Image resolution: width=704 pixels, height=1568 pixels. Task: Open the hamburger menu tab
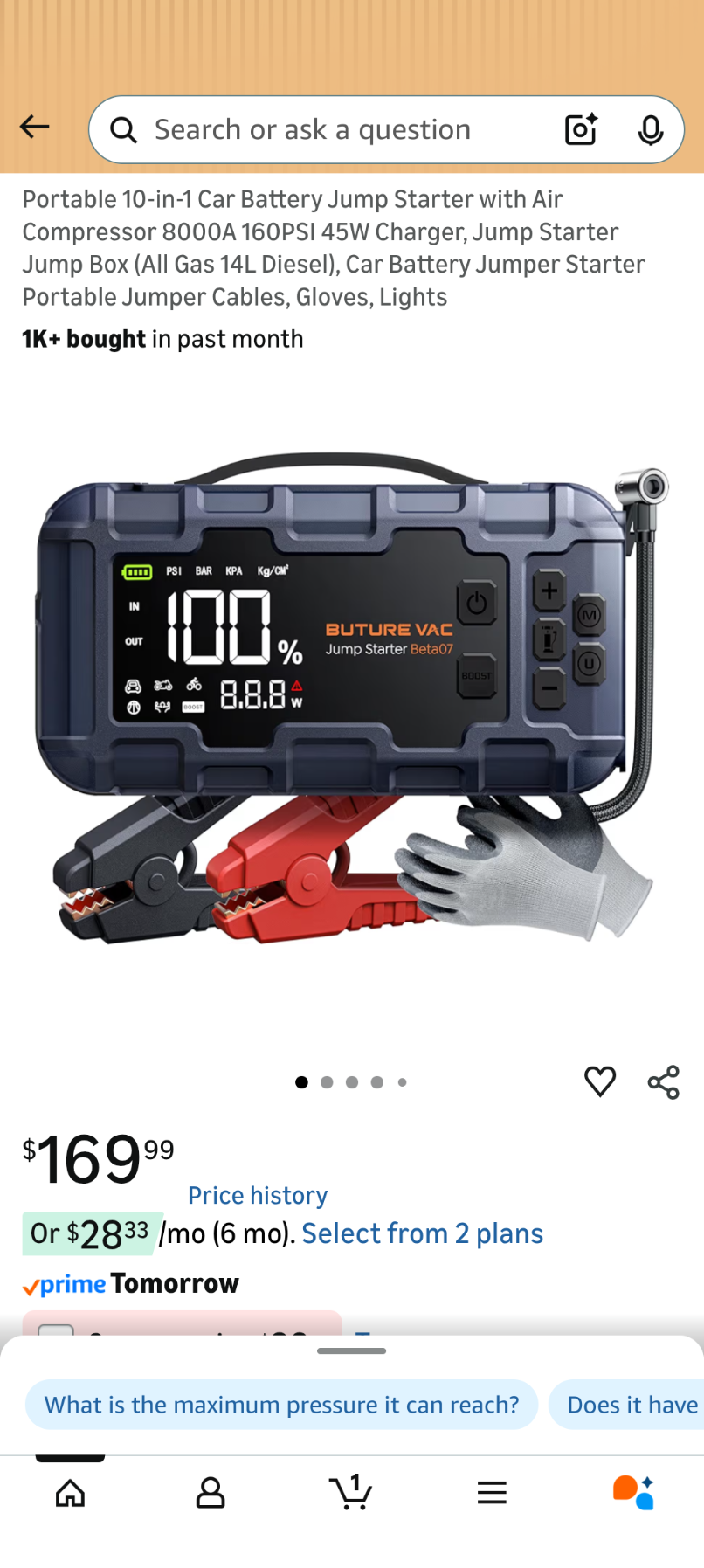[x=492, y=1493]
